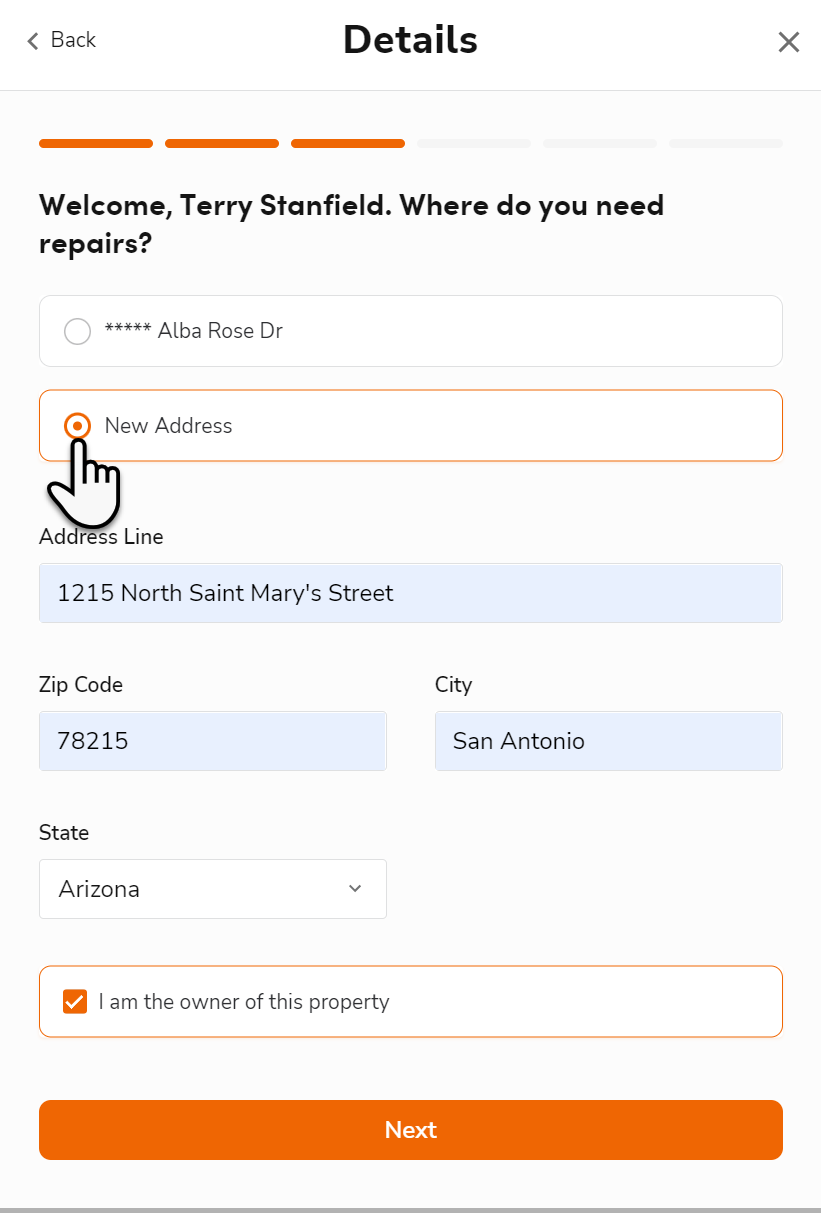
Task: Uncheck I am the owner of this property
Action: (x=75, y=1001)
